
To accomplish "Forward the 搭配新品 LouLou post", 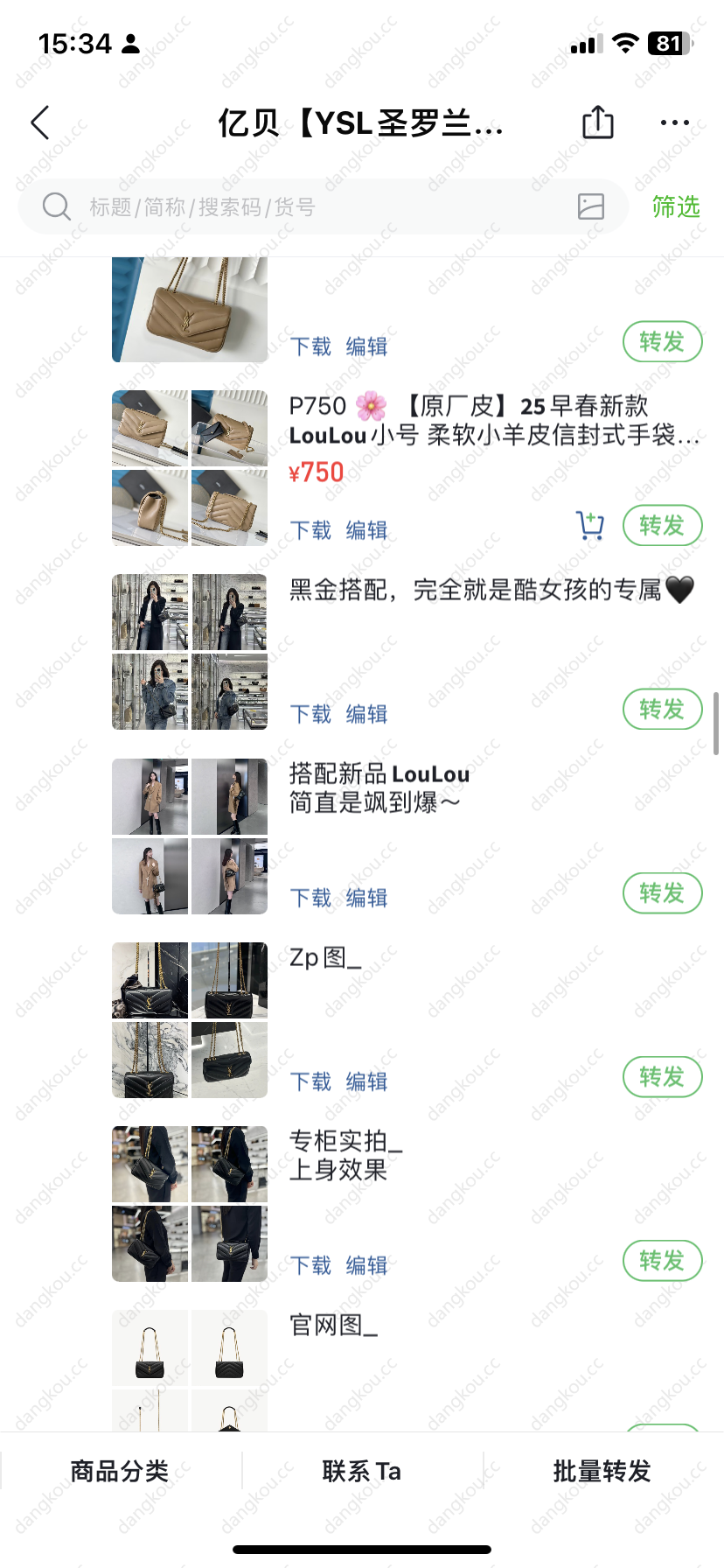I will pyautogui.click(x=662, y=892).
